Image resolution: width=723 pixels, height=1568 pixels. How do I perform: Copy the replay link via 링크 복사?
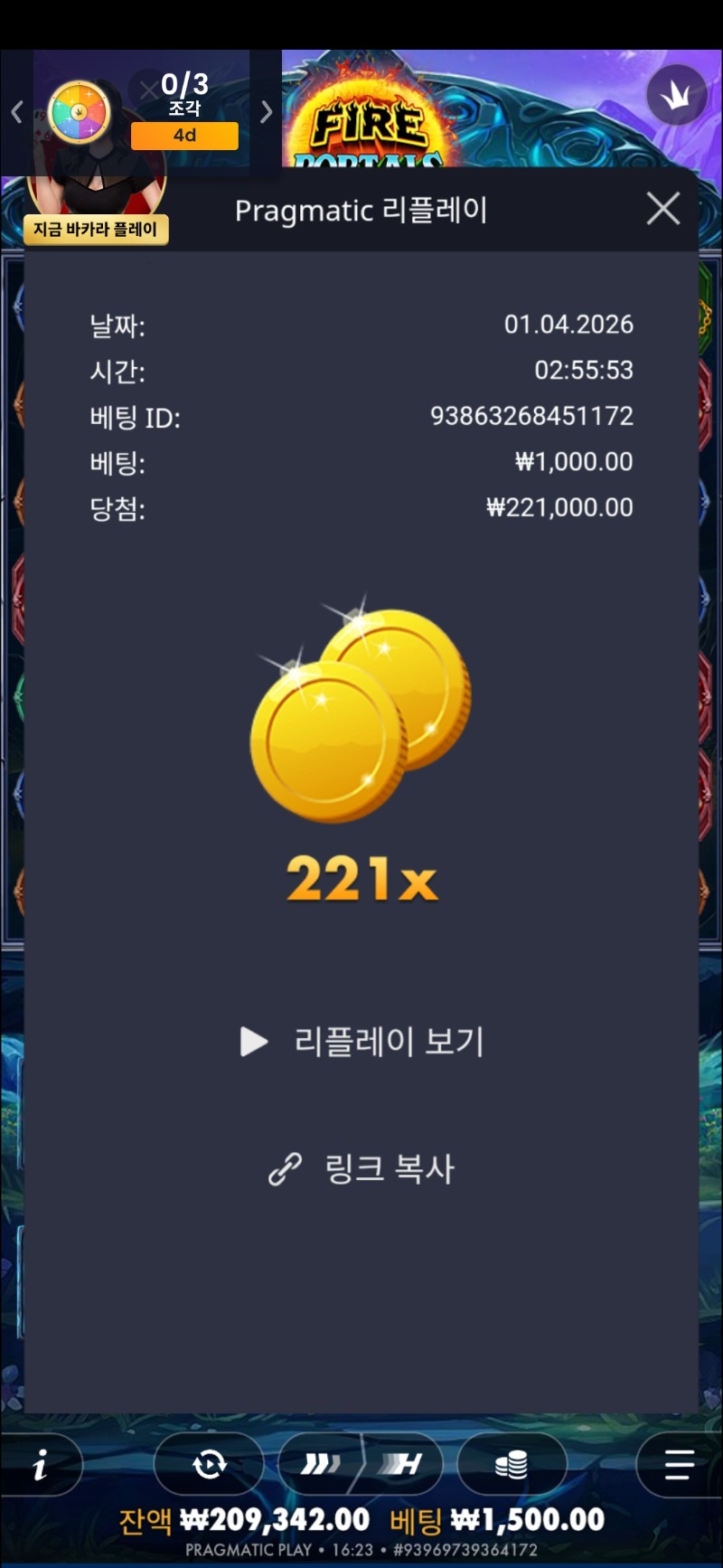[362, 1168]
